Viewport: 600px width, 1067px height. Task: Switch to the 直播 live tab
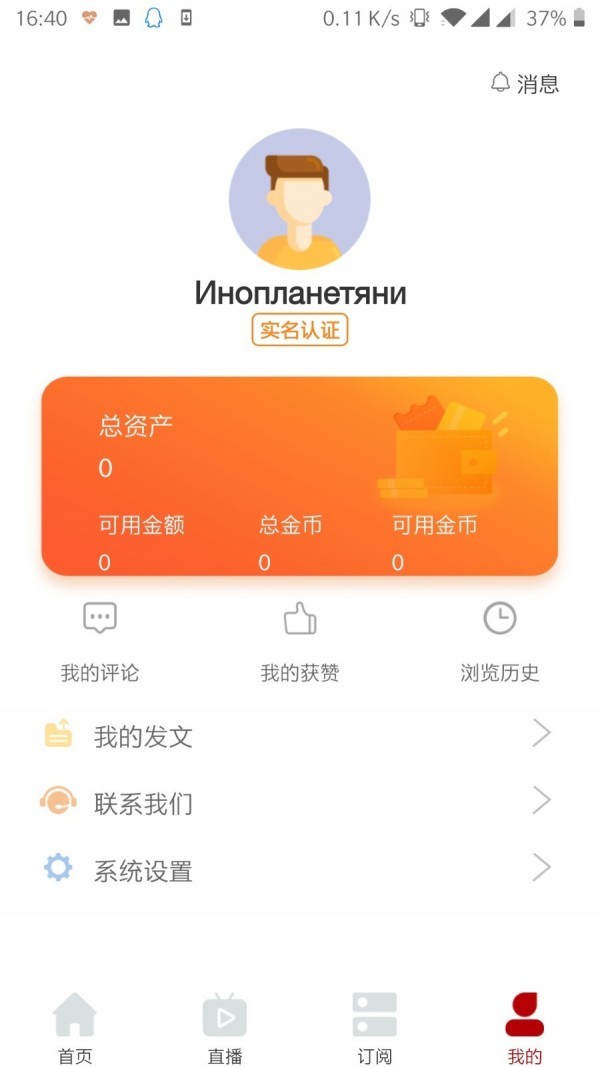pyautogui.click(x=224, y=1027)
